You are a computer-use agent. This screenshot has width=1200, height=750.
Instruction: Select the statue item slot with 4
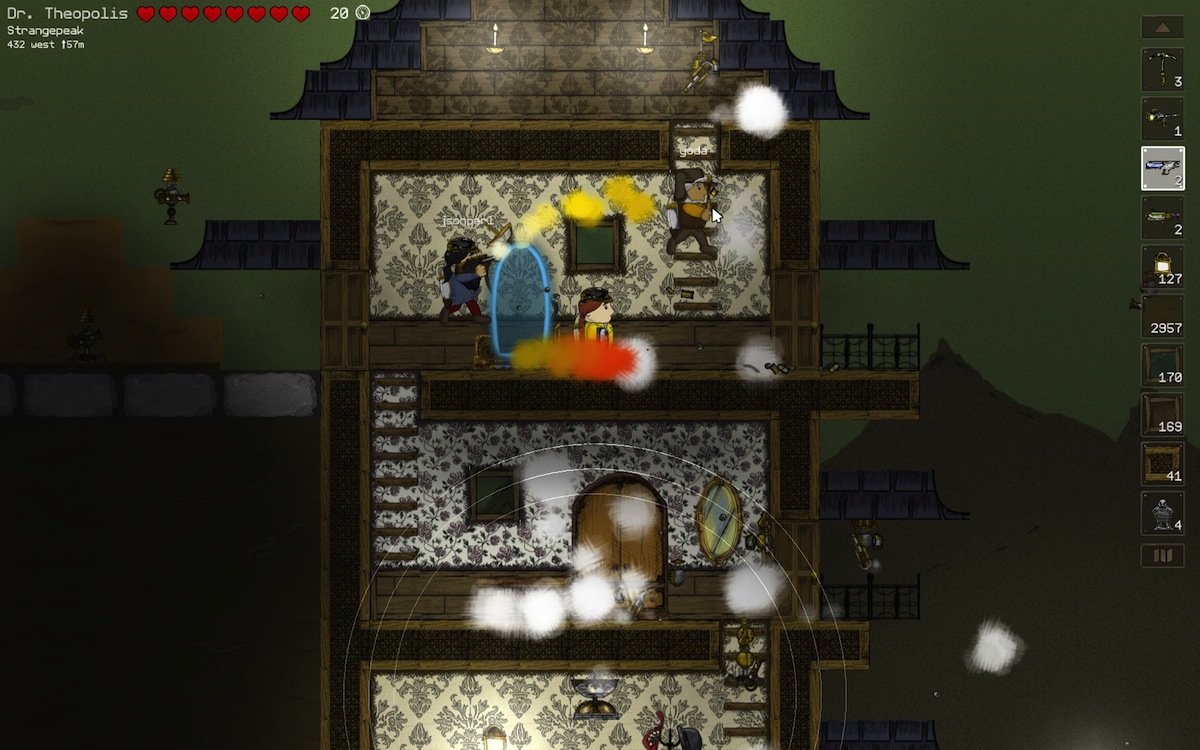1162,512
